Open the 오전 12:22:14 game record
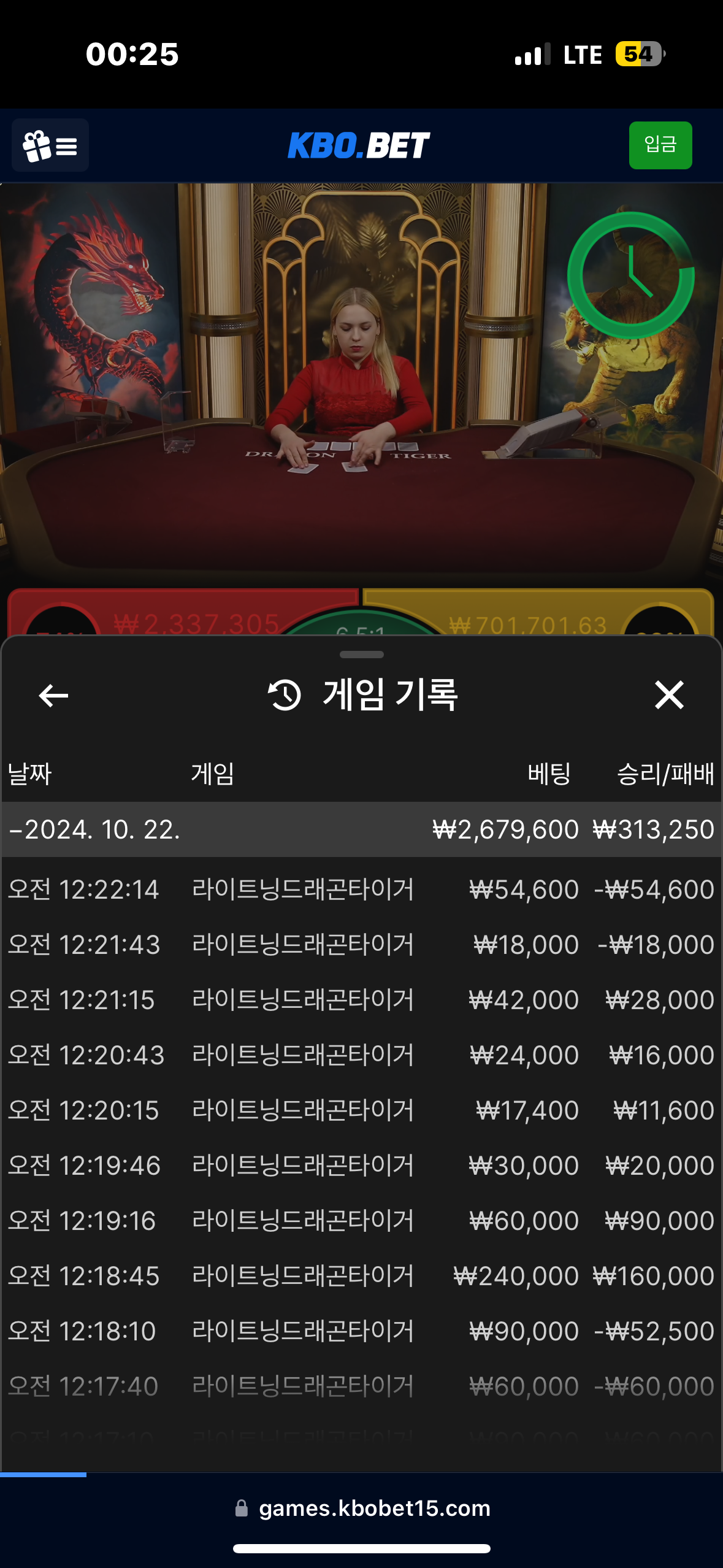This screenshot has height=1568, width=723. [x=361, y=890]
